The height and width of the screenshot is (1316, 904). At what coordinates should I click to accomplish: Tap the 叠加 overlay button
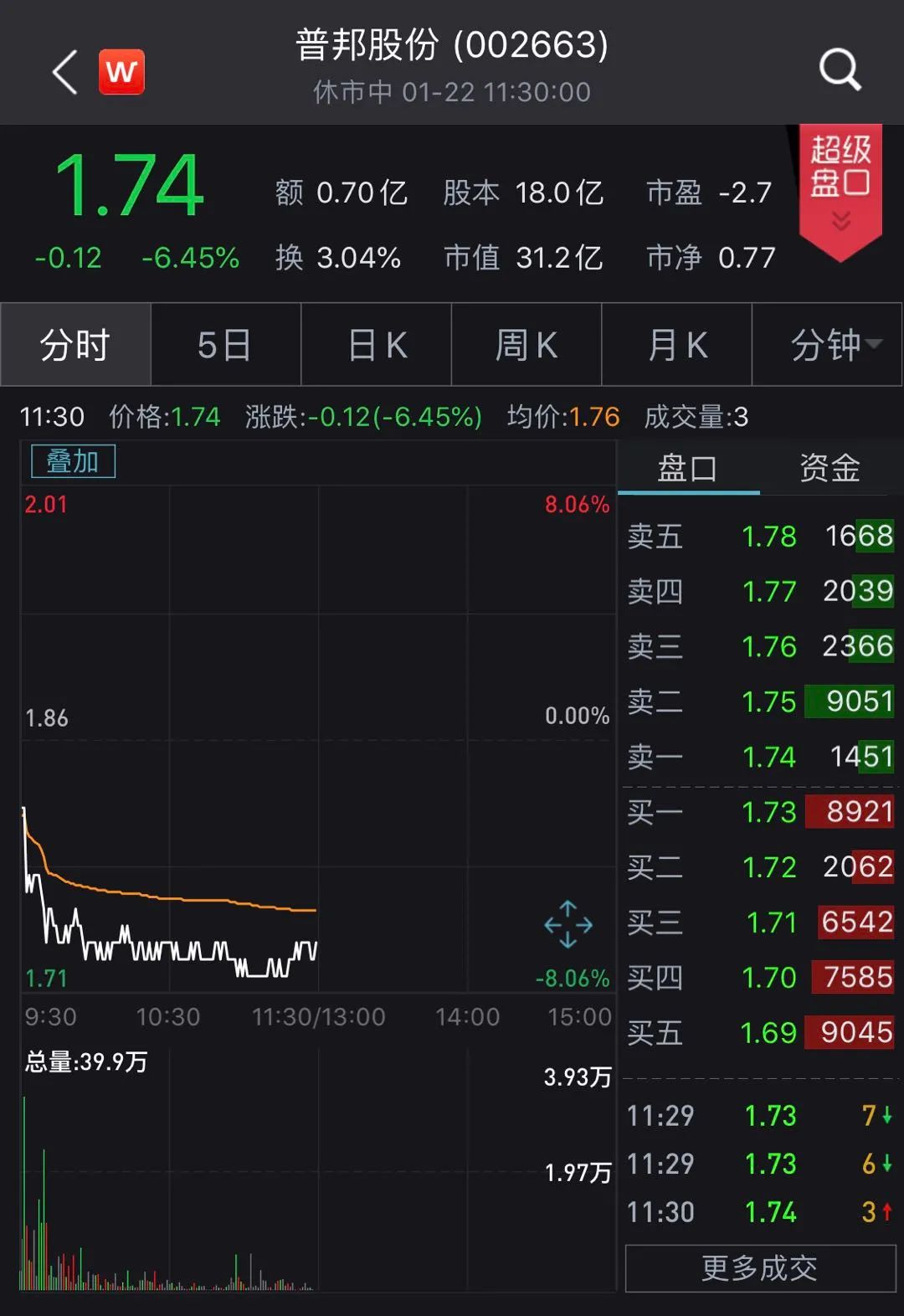(x=73, y=461)
